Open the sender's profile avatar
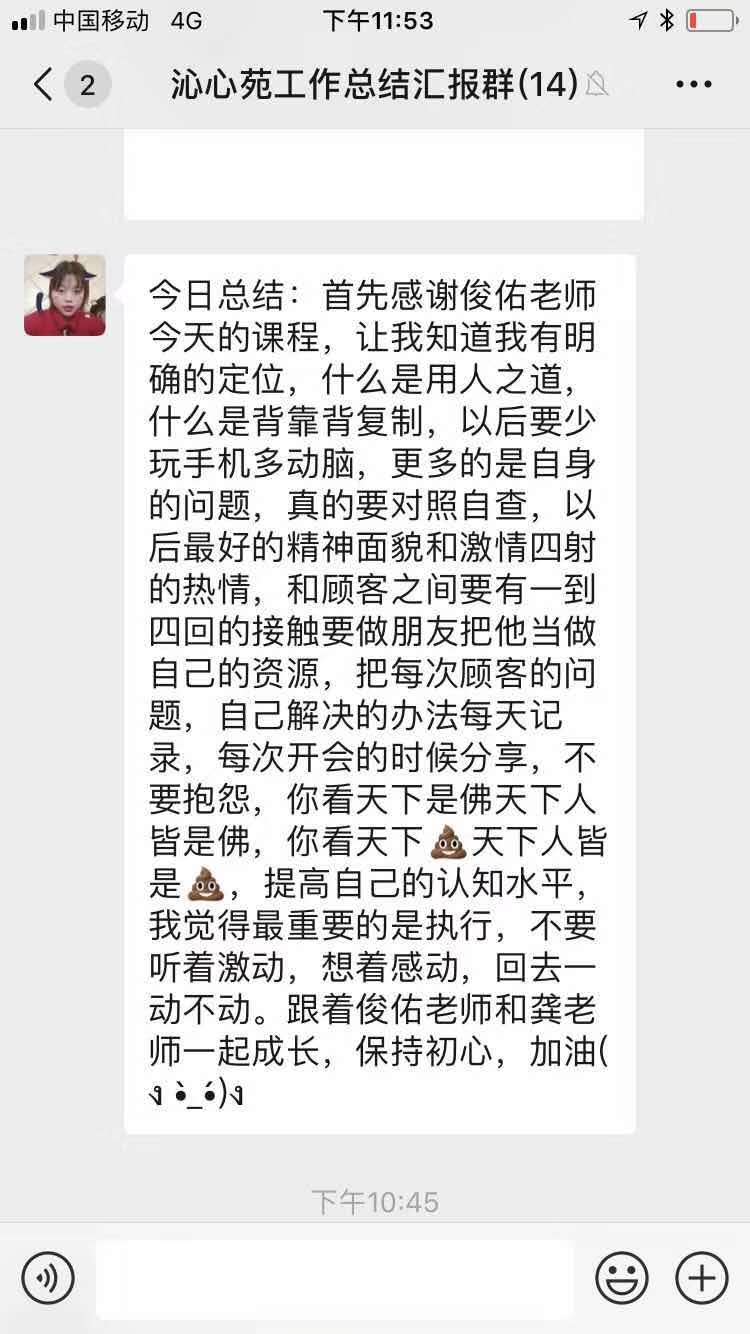 pyautogui.click(x=65, y=295)
